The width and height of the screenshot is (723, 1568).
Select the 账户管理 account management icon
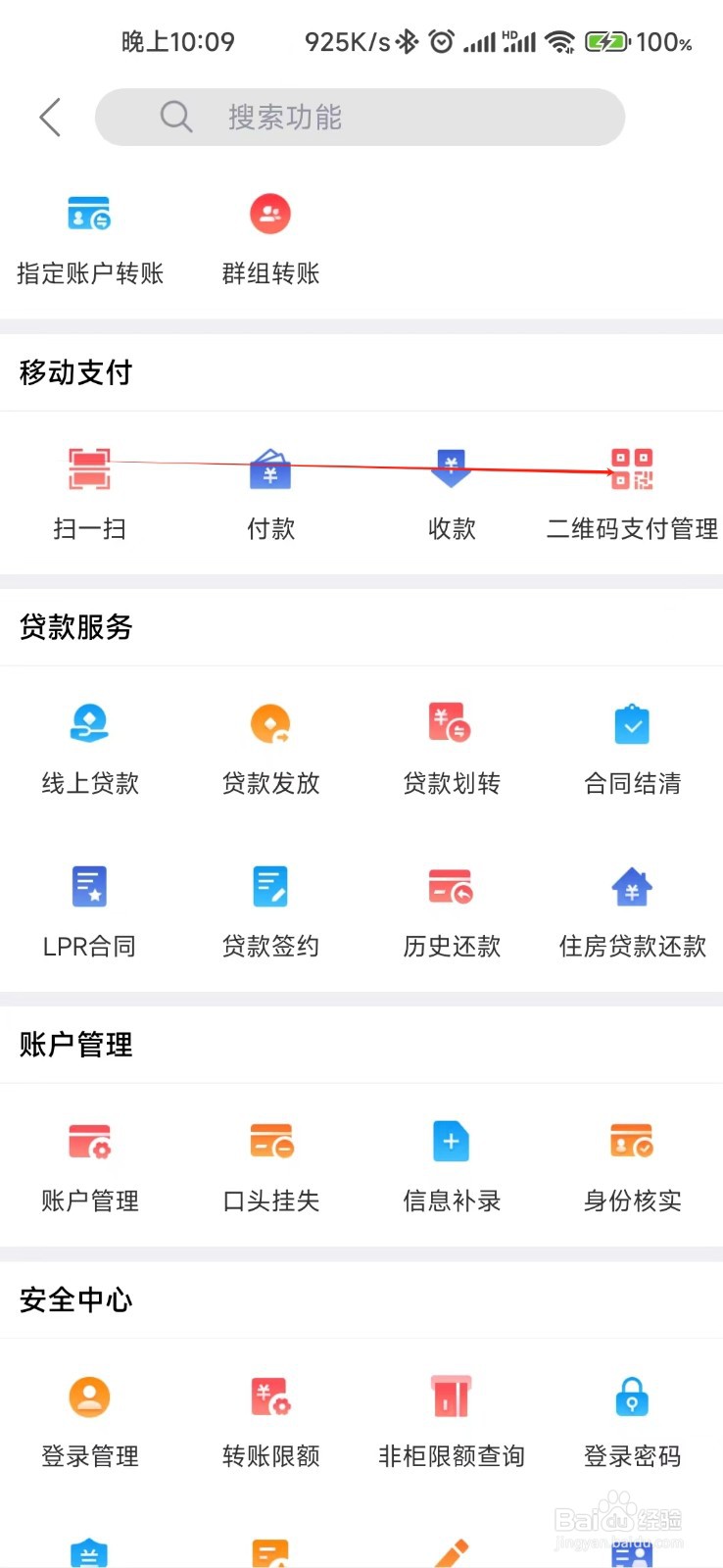click(x=89, y=1163)
